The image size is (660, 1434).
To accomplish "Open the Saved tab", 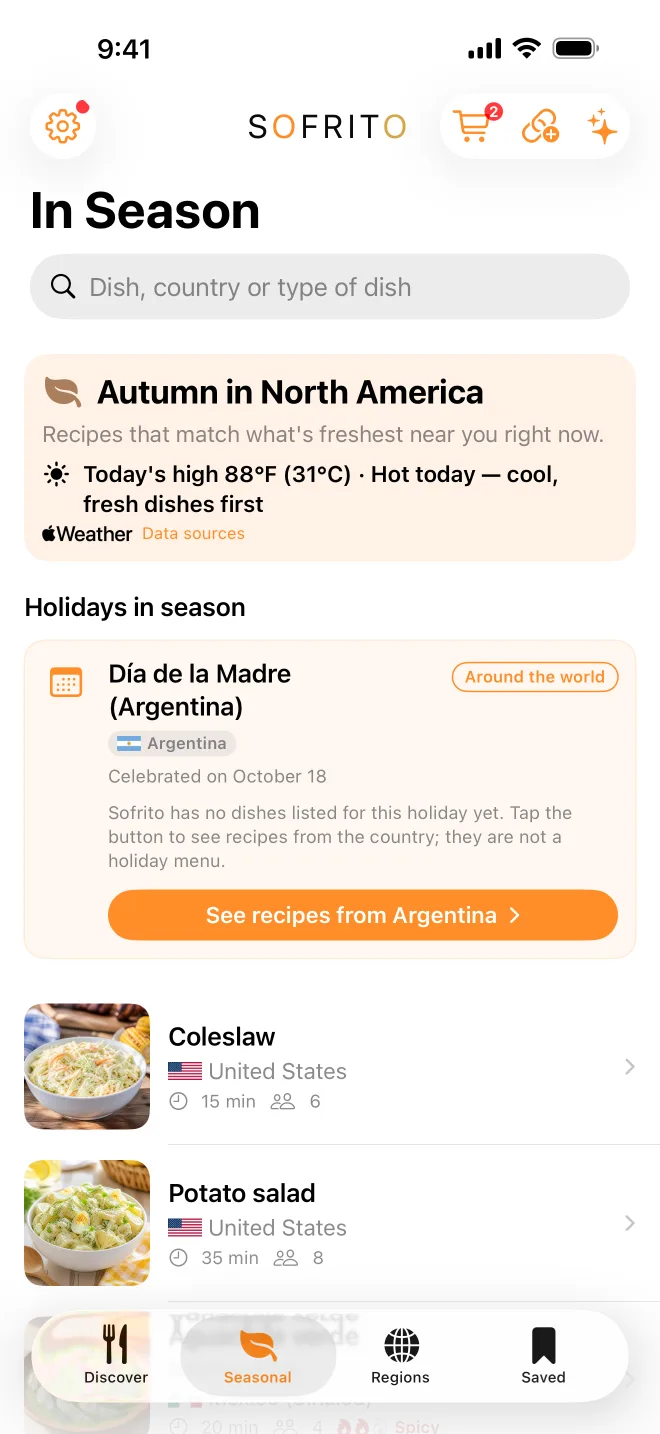I will [543, 1355].
